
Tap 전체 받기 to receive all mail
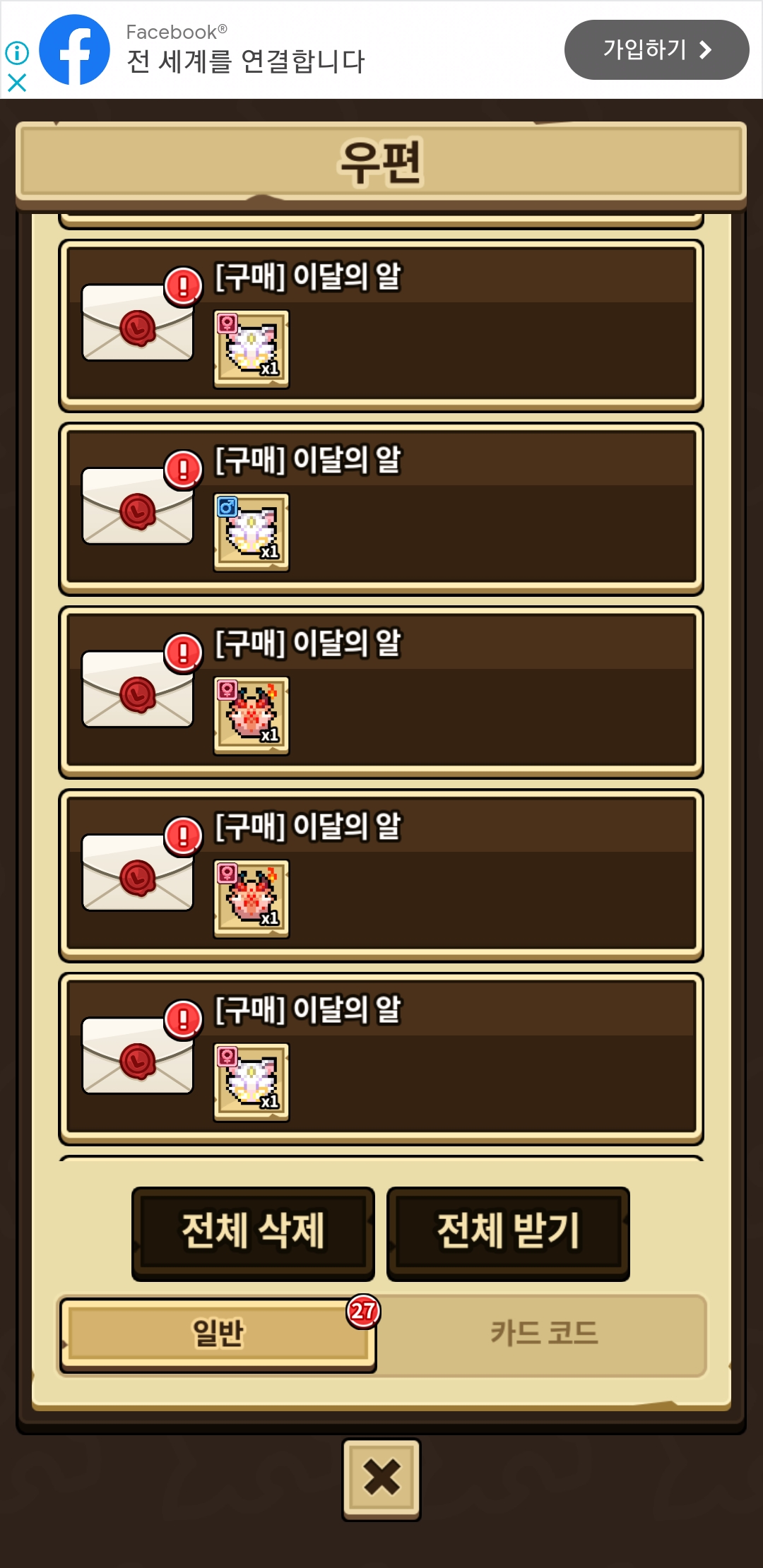508,1233
